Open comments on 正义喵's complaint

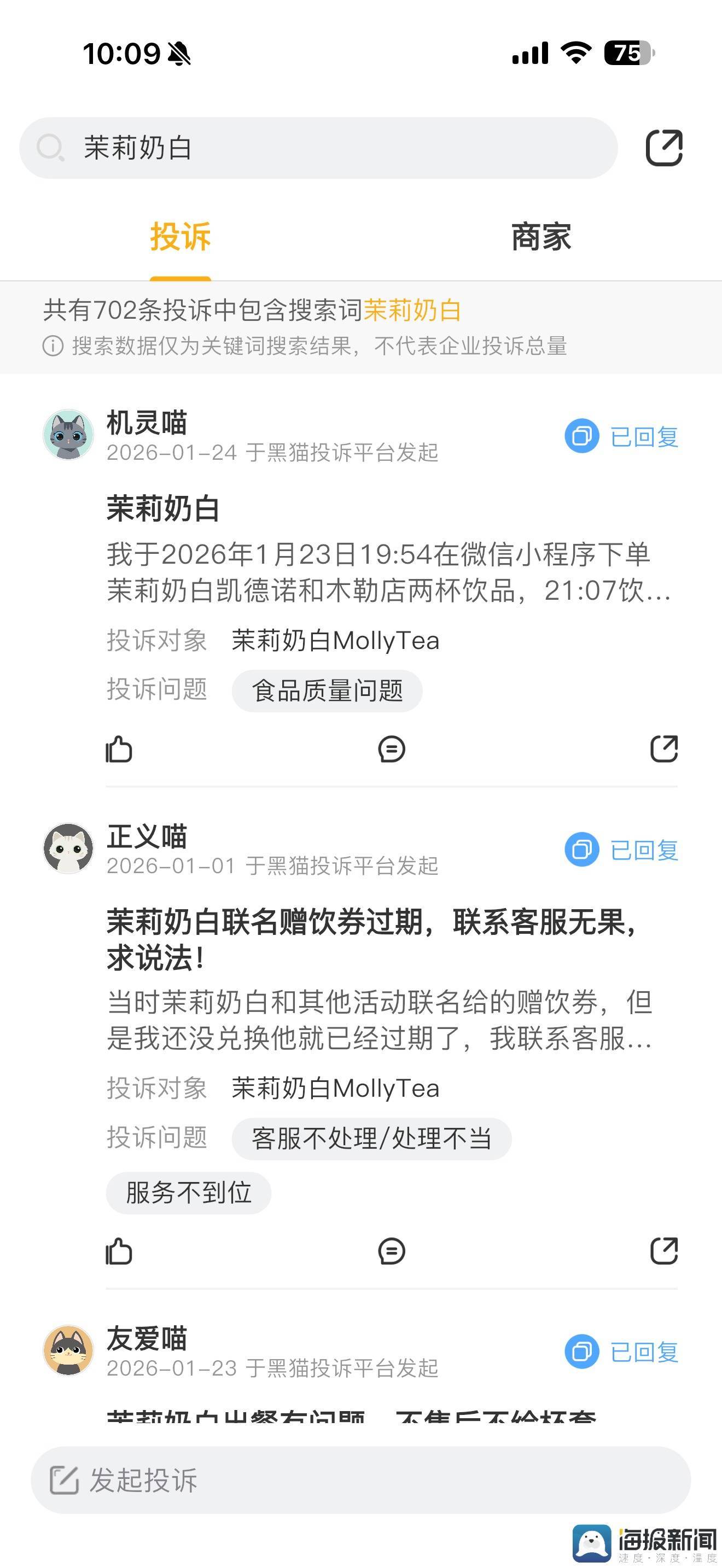coord(392,1251)
